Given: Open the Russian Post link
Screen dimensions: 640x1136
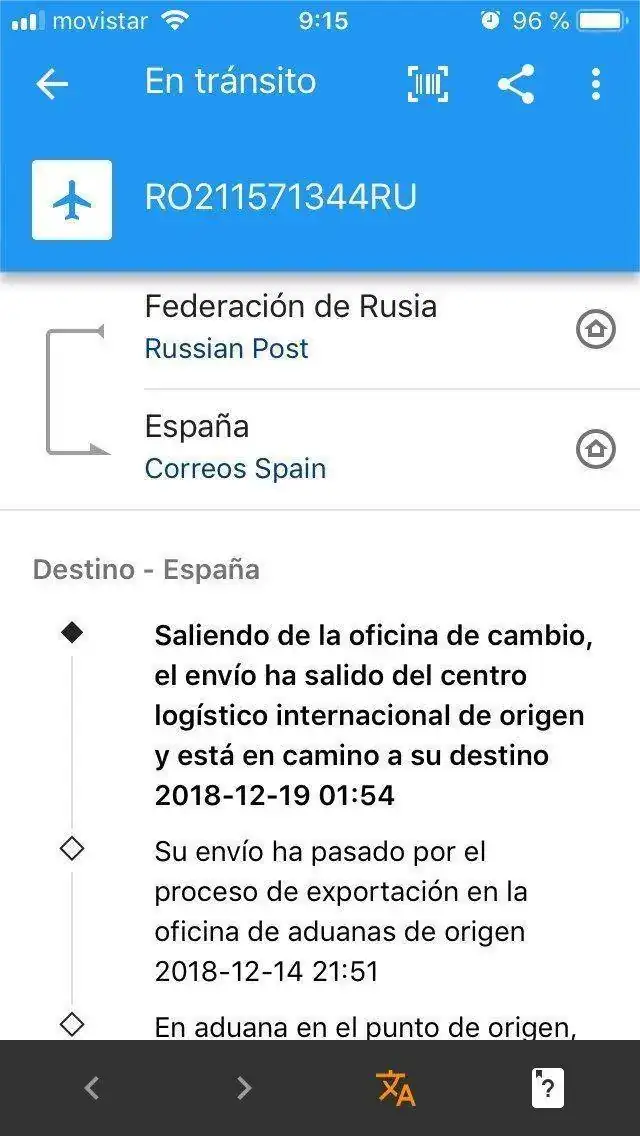Looking at the screenshot, I should 226,349.
